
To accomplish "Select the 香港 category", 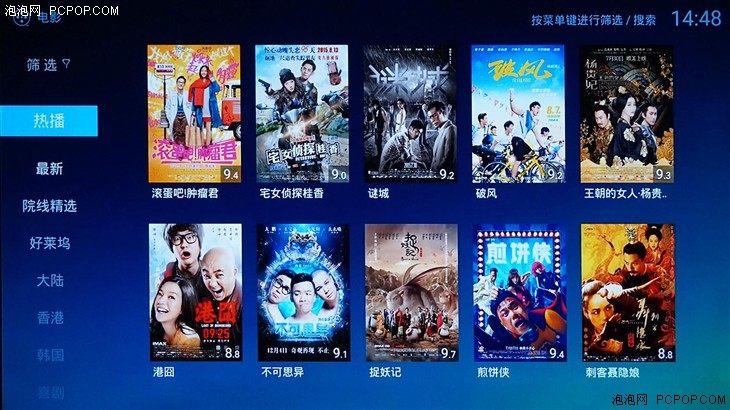I will point(49,317).
